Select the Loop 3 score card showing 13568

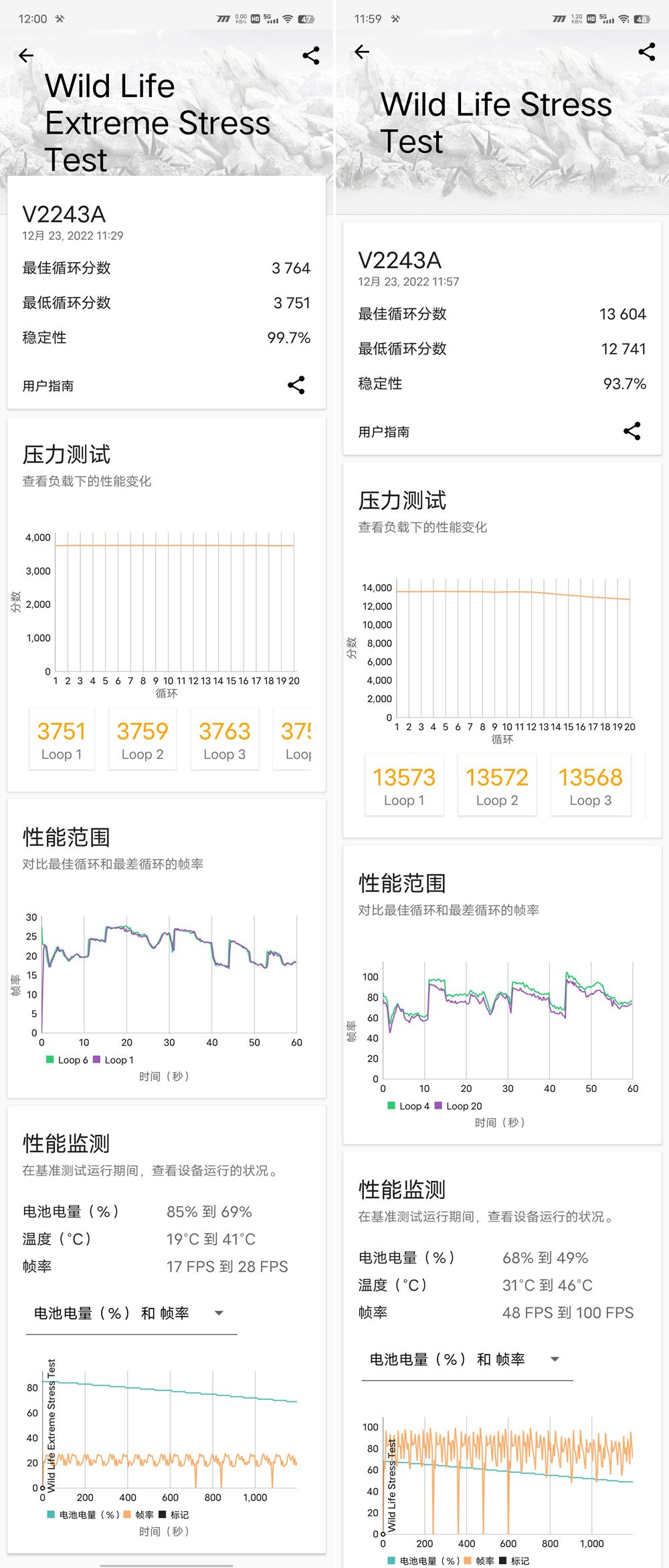point(591,784)
